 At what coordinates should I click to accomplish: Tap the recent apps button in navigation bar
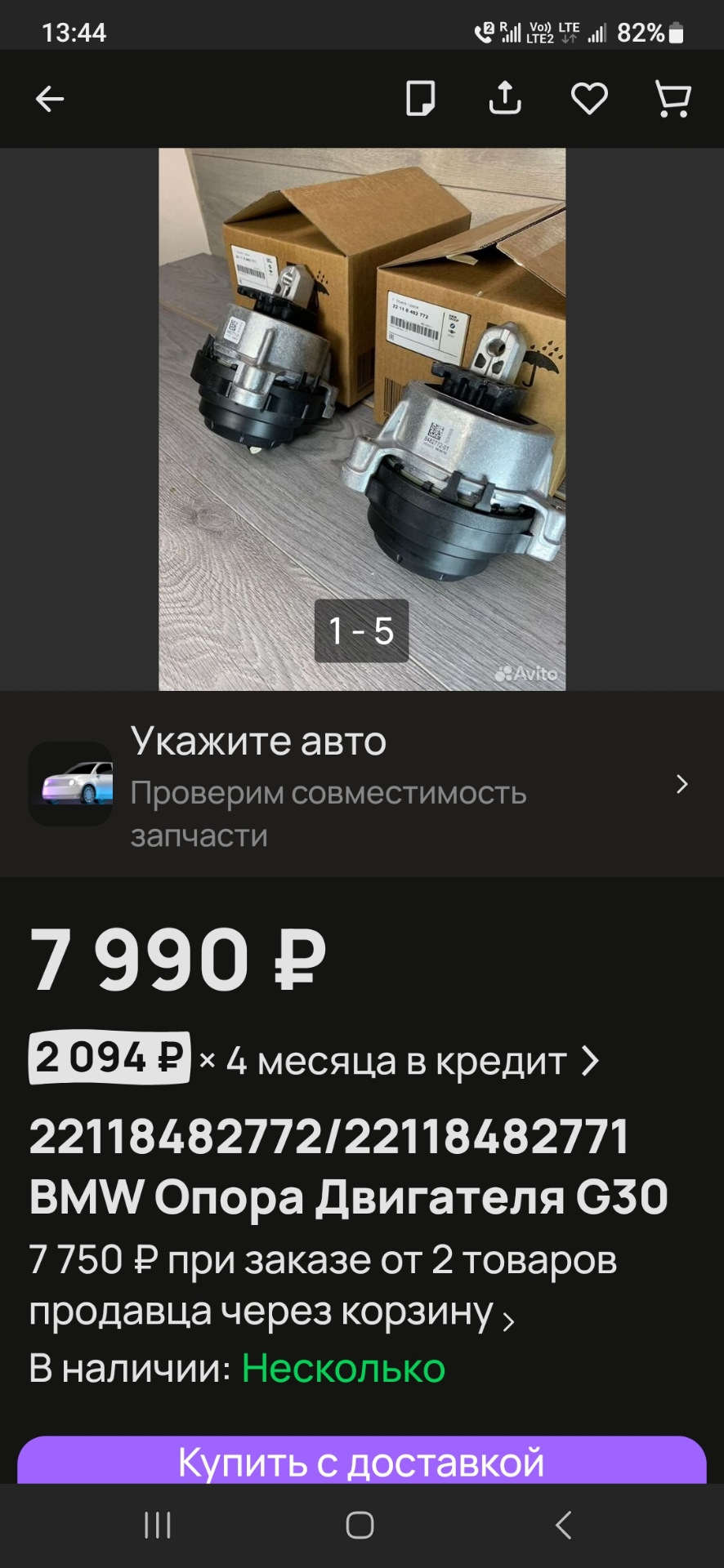[156, 1523]
